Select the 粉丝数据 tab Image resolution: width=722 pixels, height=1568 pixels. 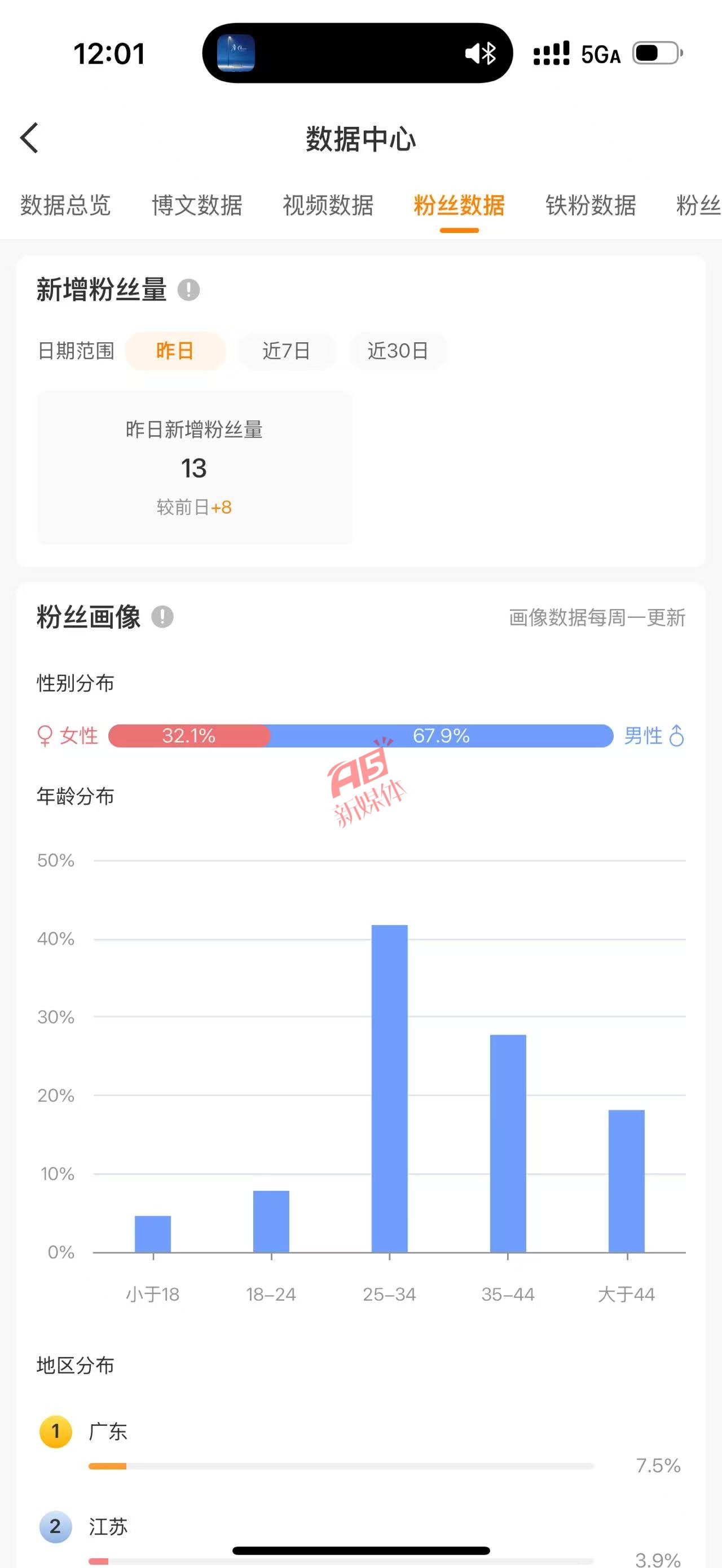coord(460,205)
